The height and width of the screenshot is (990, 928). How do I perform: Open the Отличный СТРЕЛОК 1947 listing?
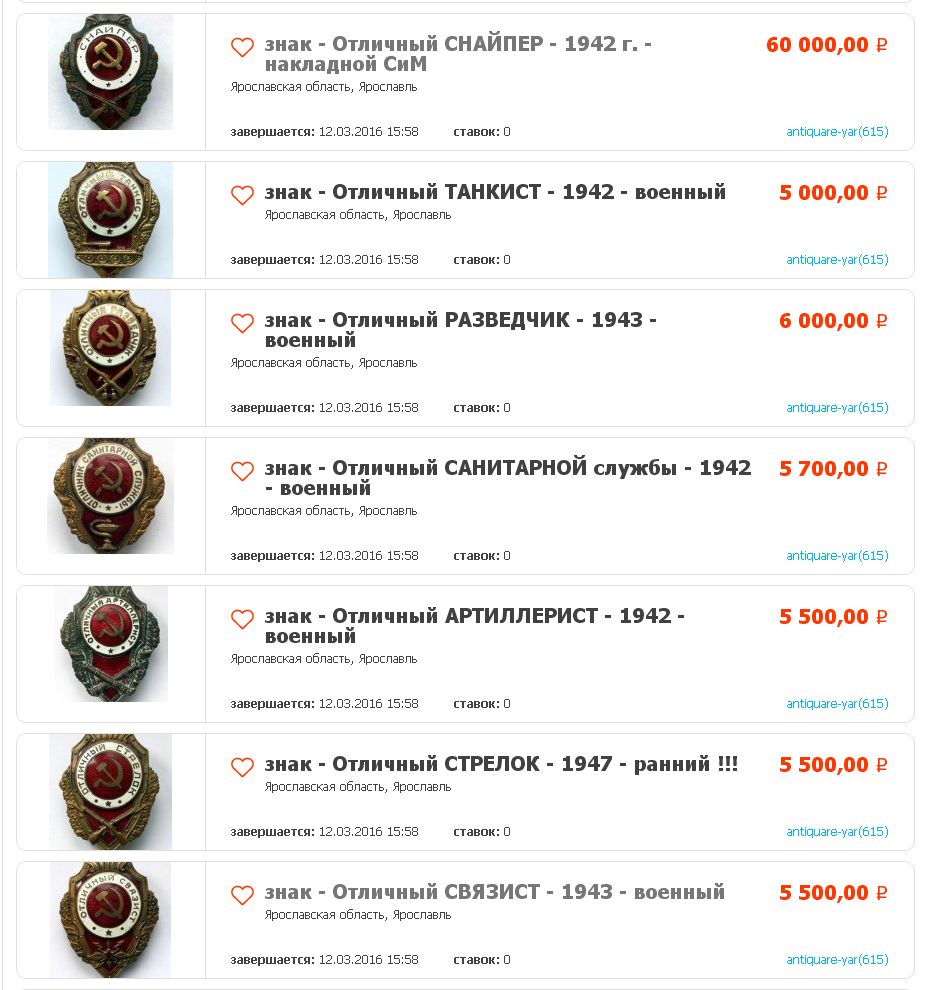501,764
